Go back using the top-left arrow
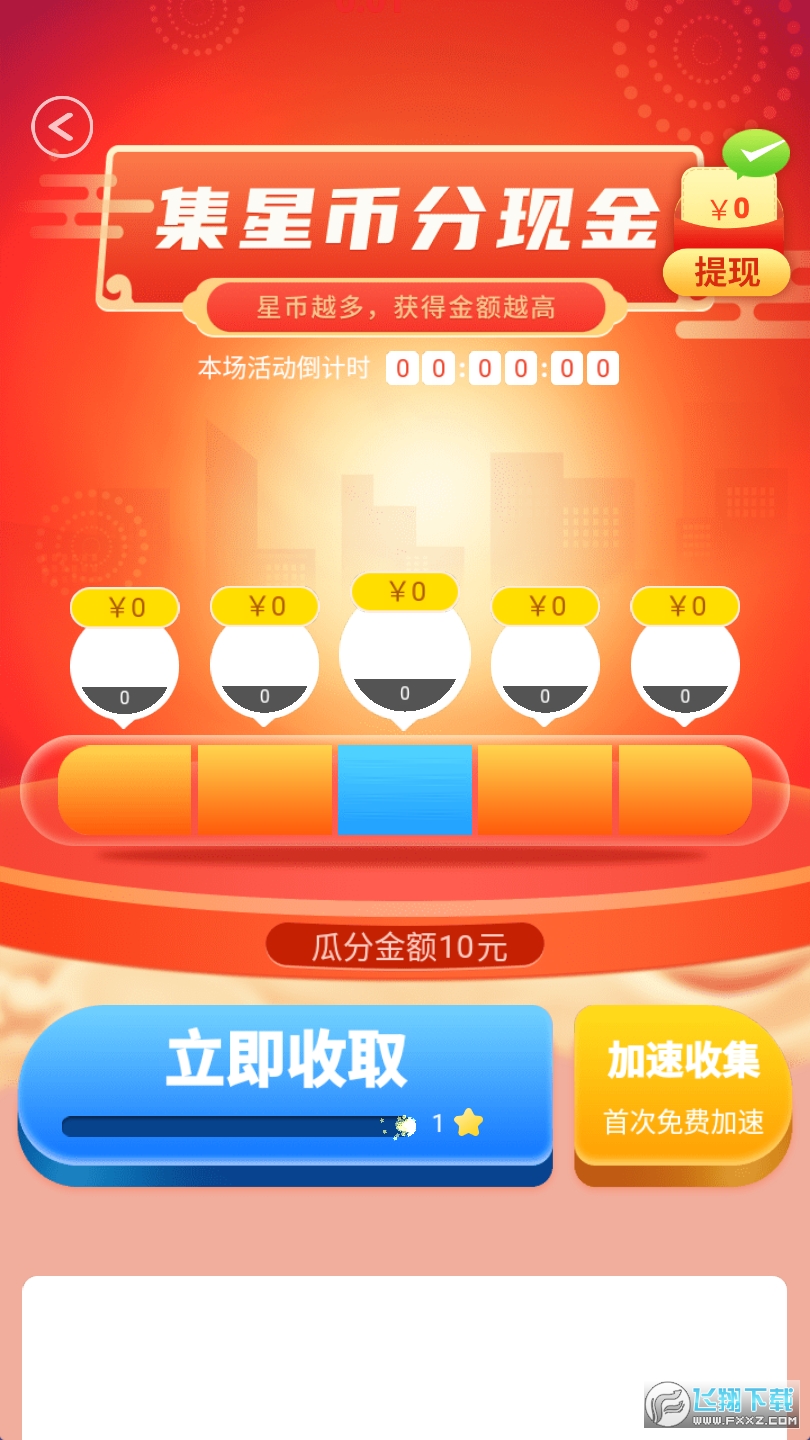This screenshot has height=1440, width=810. (x=62, y=127)
